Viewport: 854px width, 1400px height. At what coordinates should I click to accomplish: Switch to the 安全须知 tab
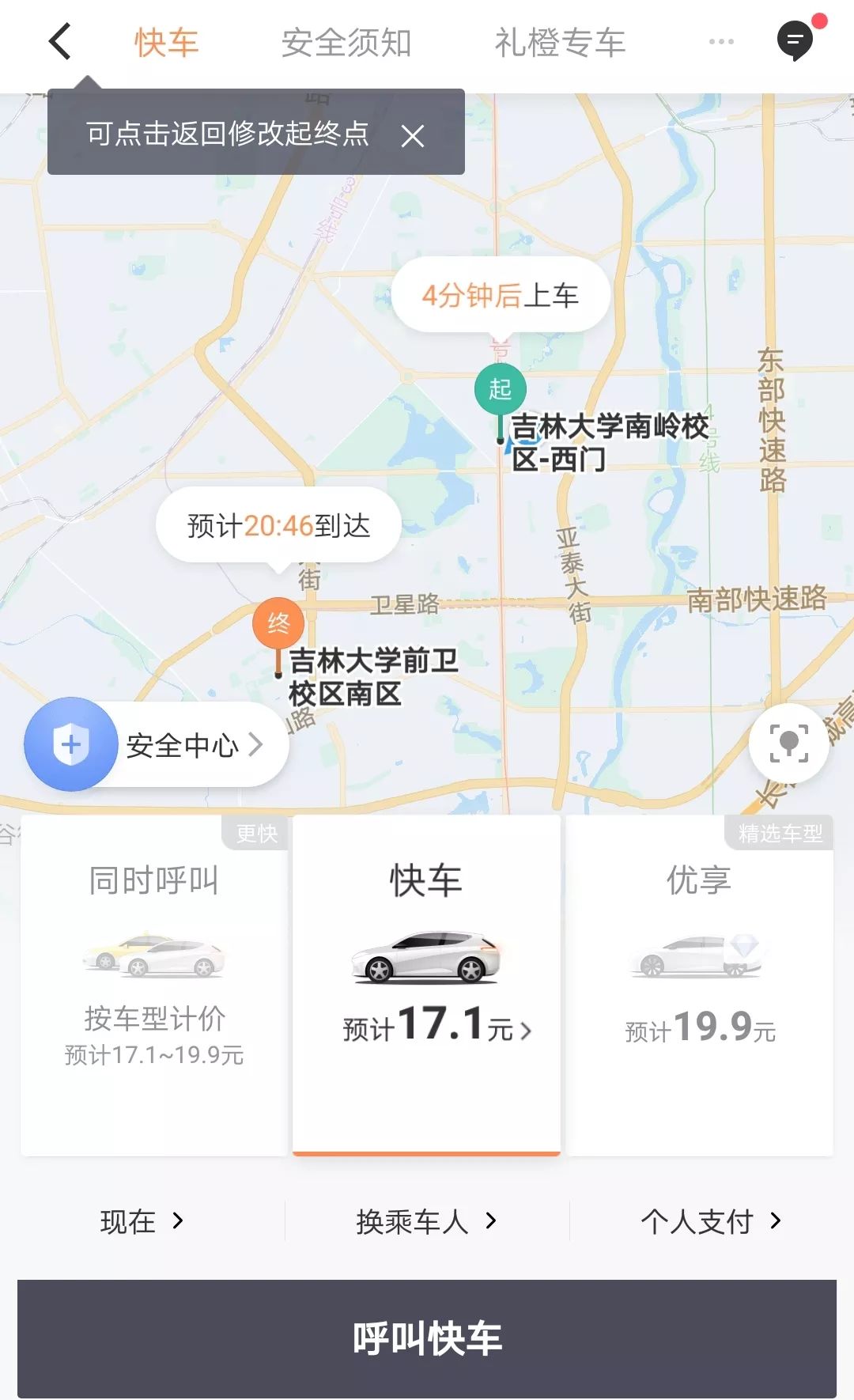click(346, 43)
